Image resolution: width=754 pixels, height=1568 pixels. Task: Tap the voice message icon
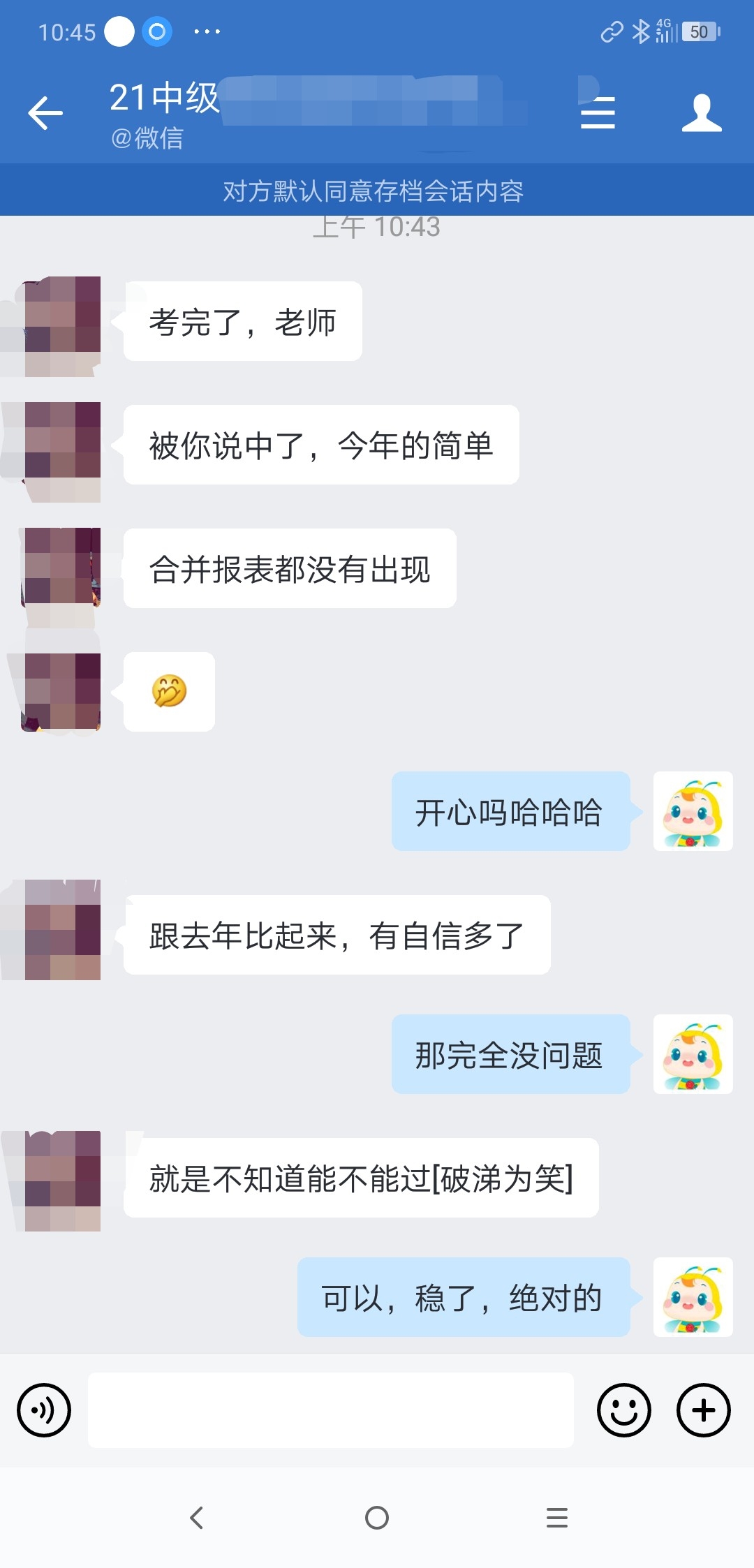tap(44, 1410)
